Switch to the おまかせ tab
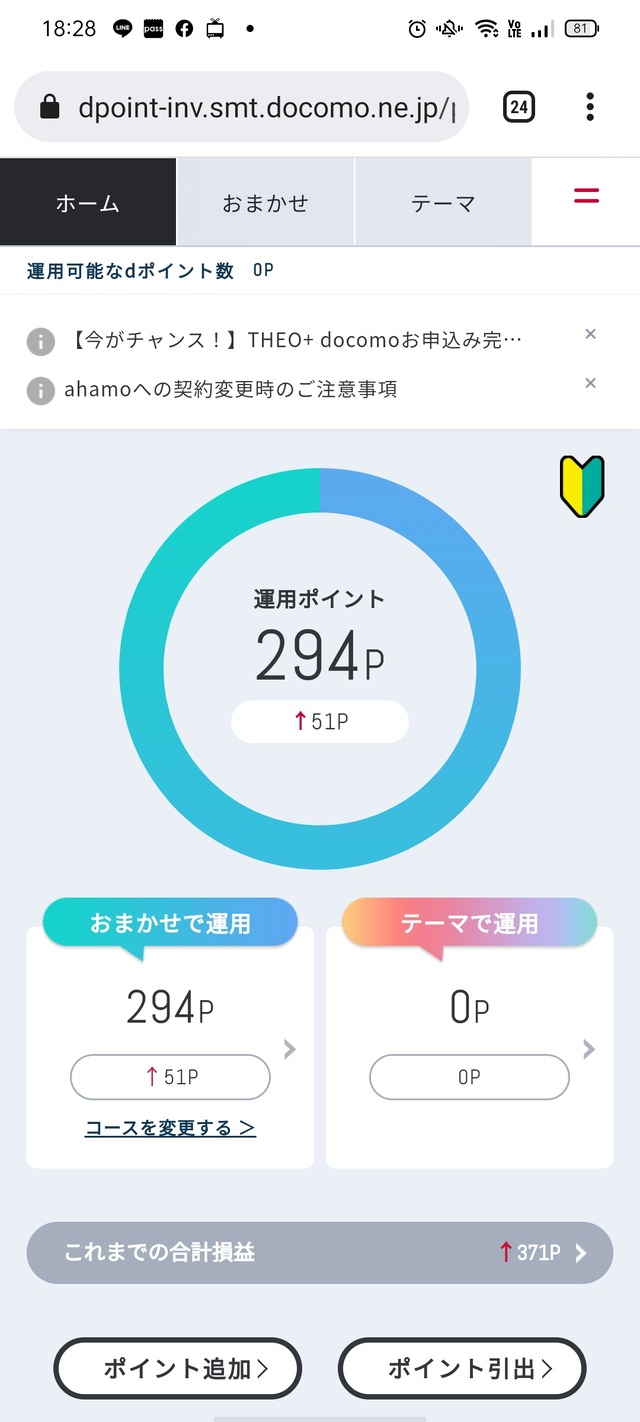 [x=266, y=202]
